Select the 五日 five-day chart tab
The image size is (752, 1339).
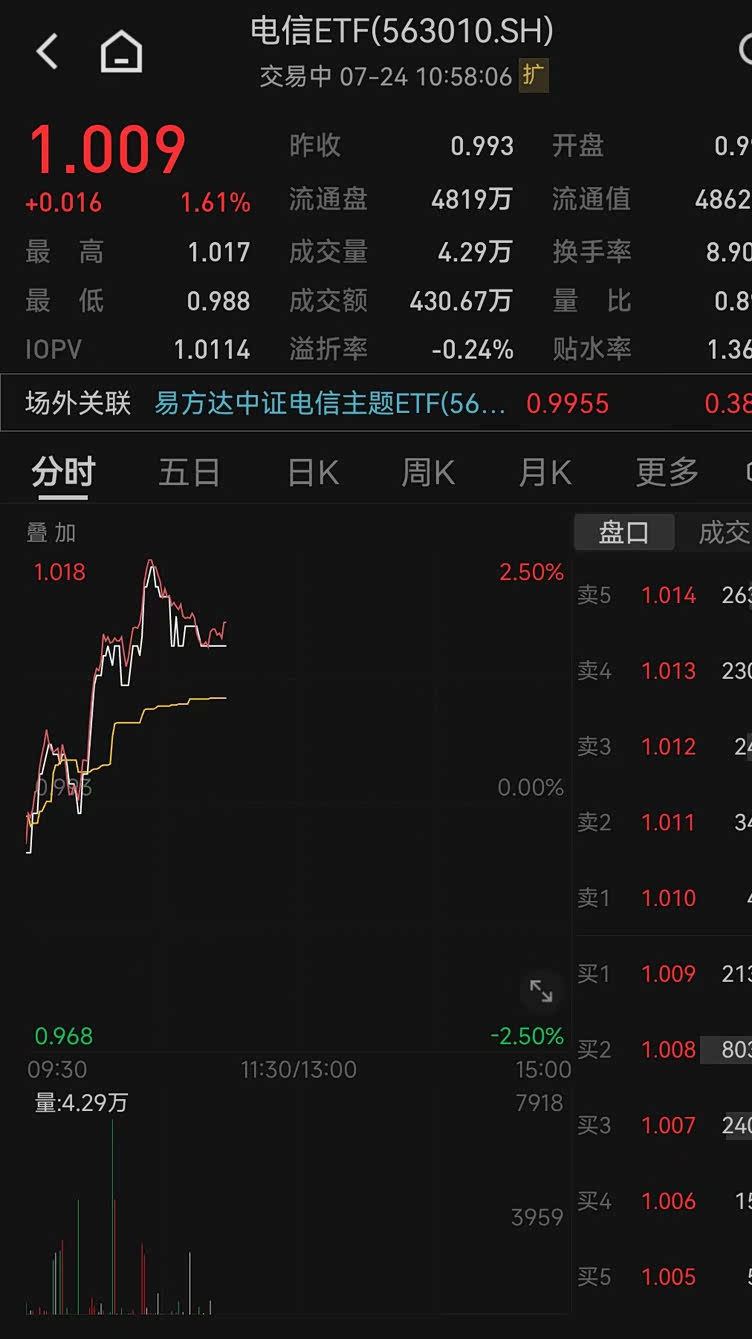point(188,473)
